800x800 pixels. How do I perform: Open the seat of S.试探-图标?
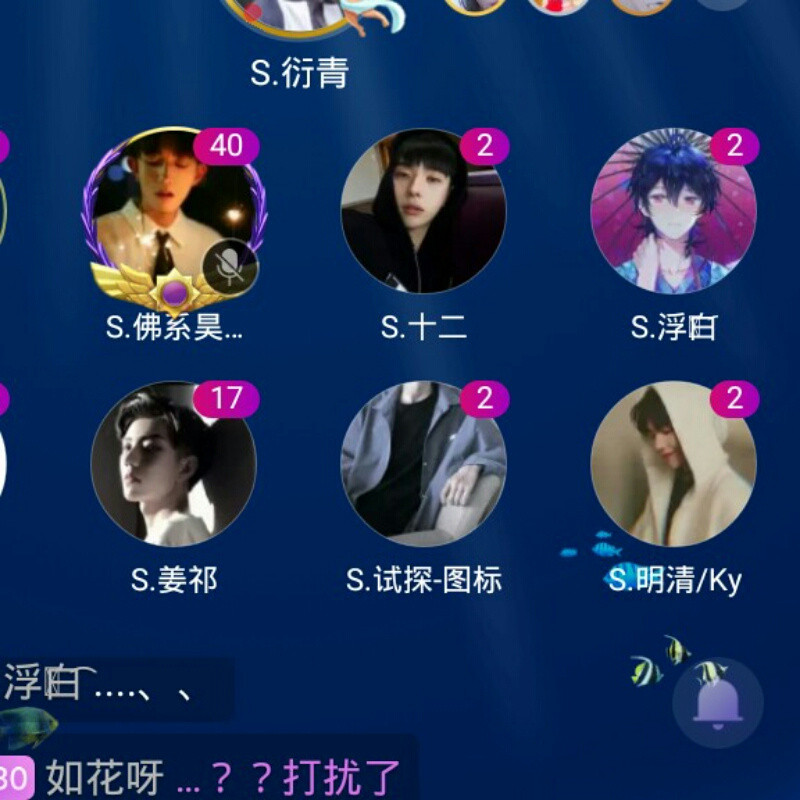pos(423,463)
